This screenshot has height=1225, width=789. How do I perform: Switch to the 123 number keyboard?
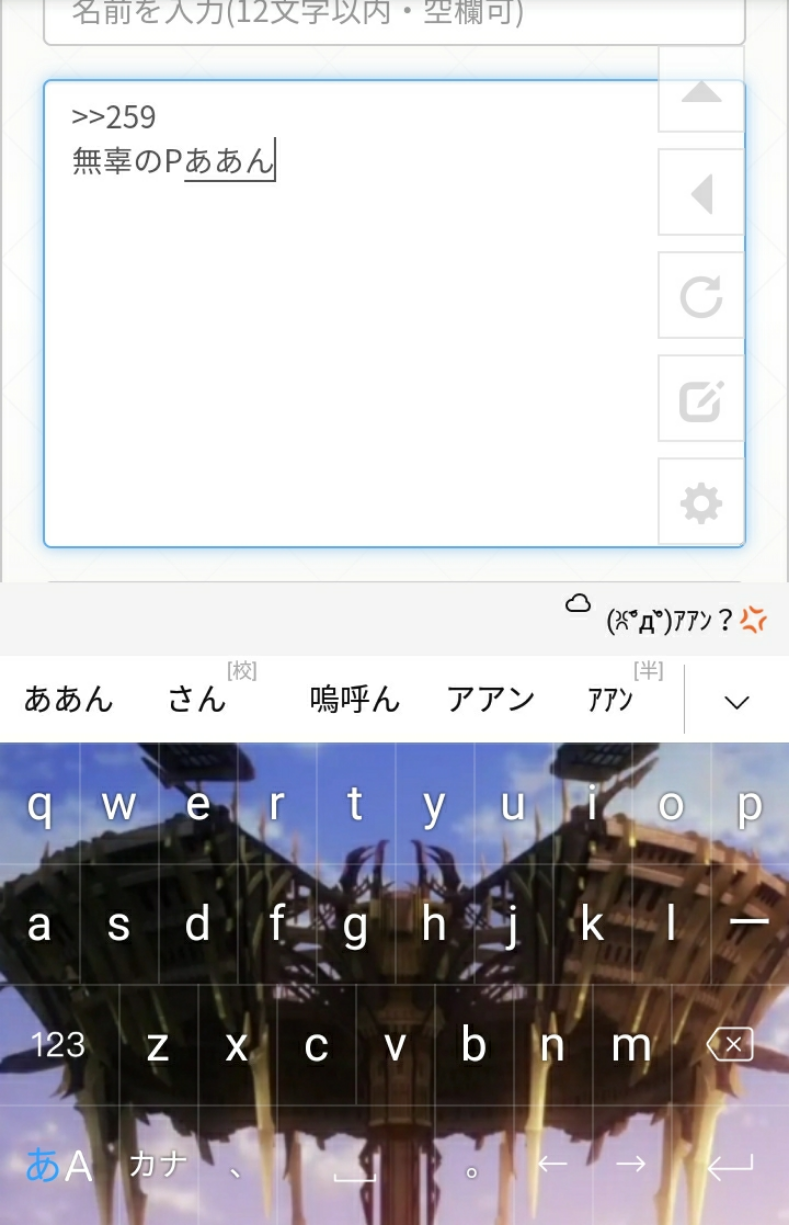pos(58,1045)
